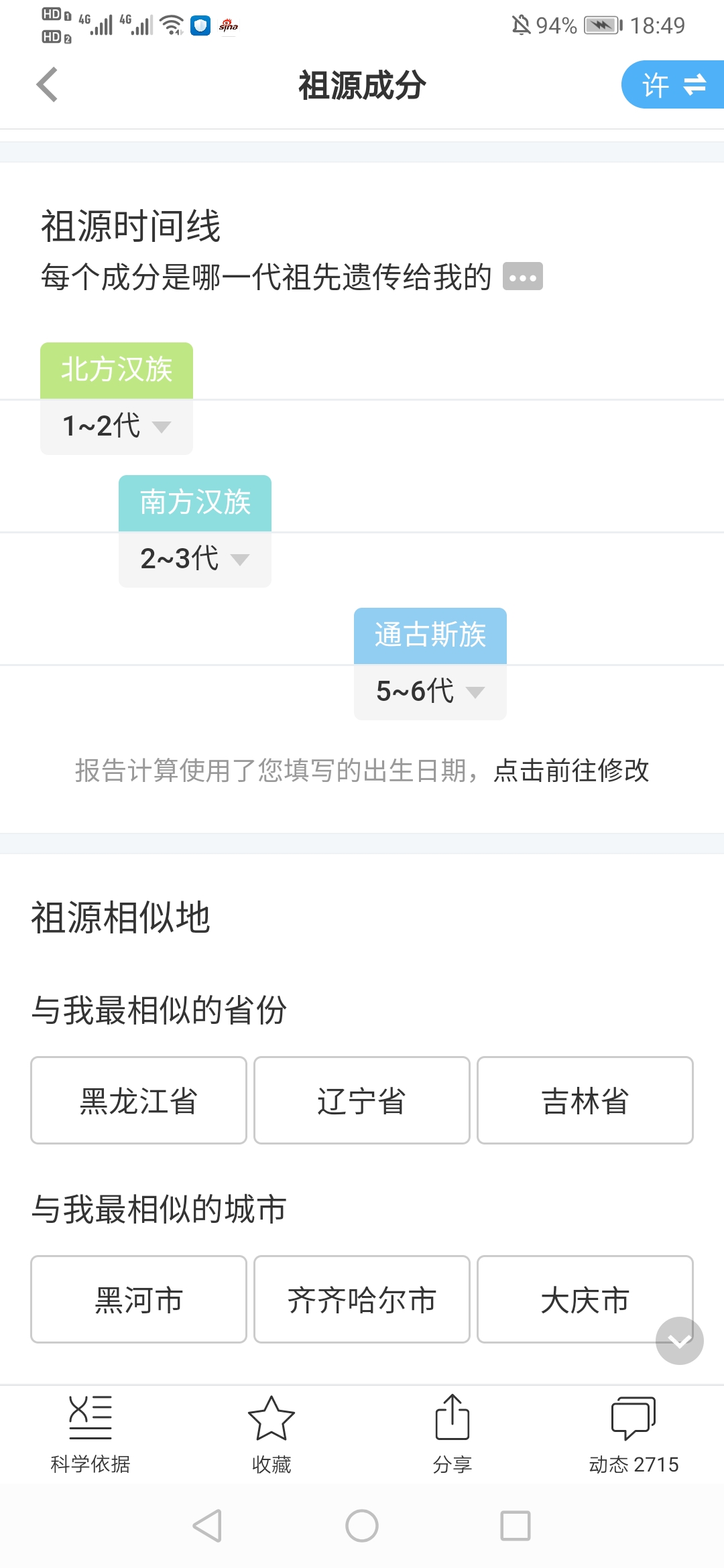The width and height of the screenshot is (724, 1568).
Task: Open the 大庆市 city card
Action: [585, 1299]
